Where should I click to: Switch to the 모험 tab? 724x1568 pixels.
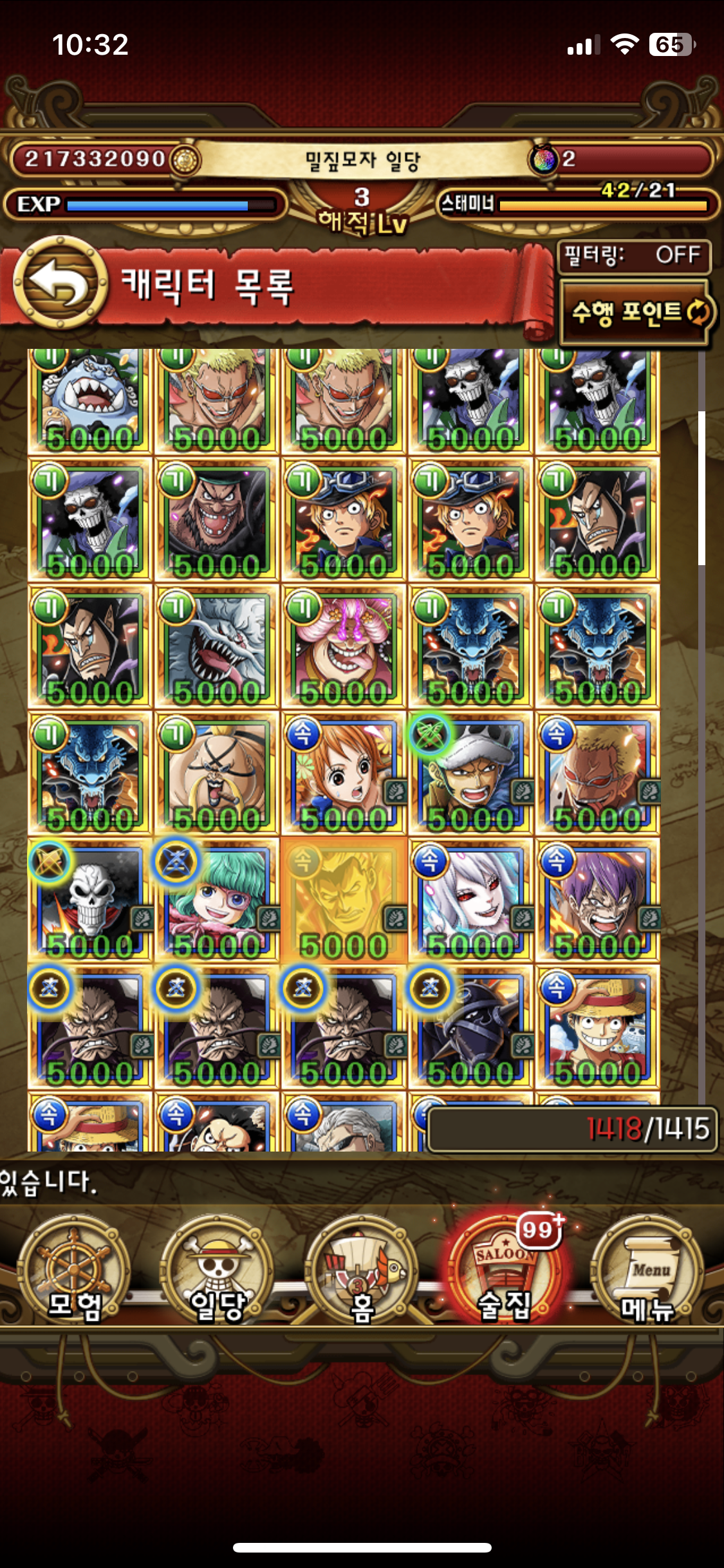click(74, 1271)
